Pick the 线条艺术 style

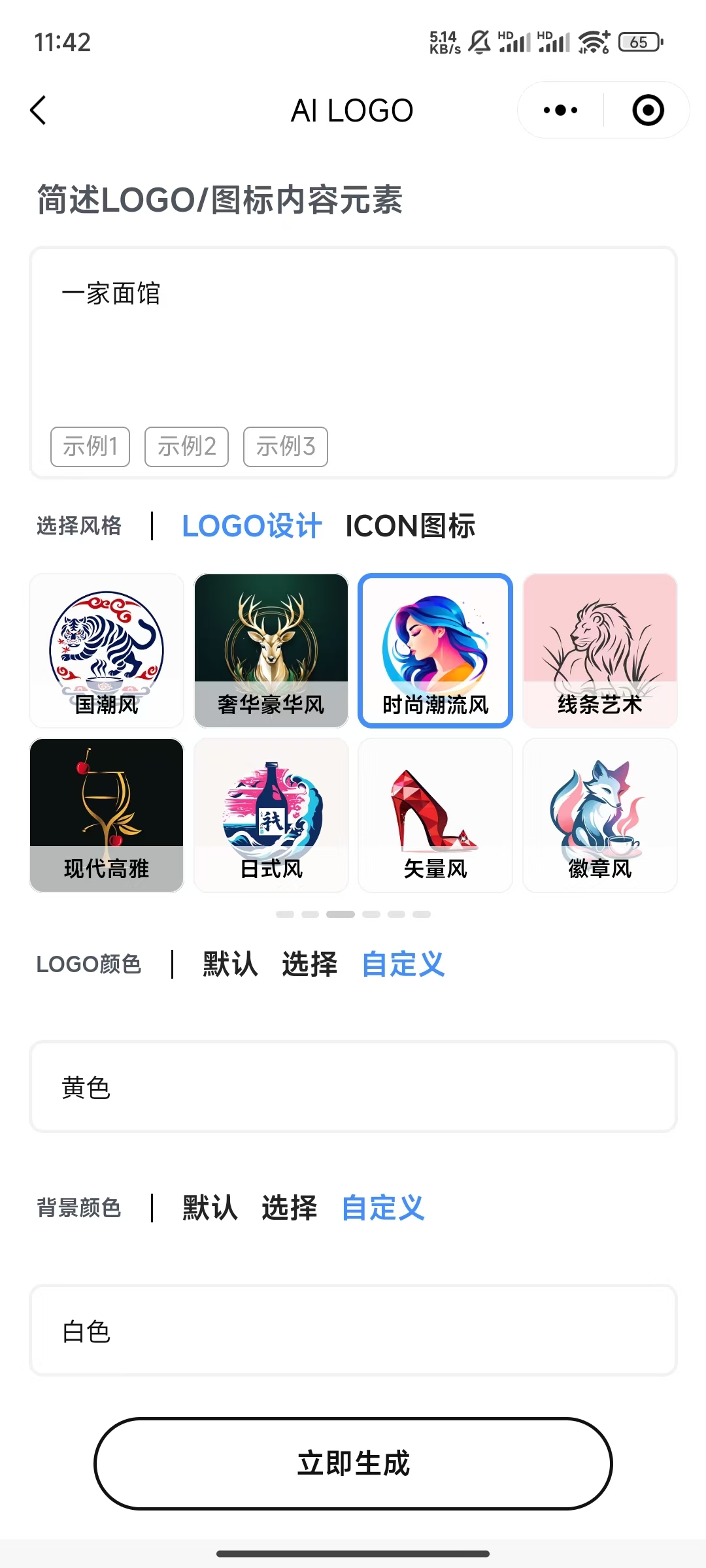[x=599, y=650]
